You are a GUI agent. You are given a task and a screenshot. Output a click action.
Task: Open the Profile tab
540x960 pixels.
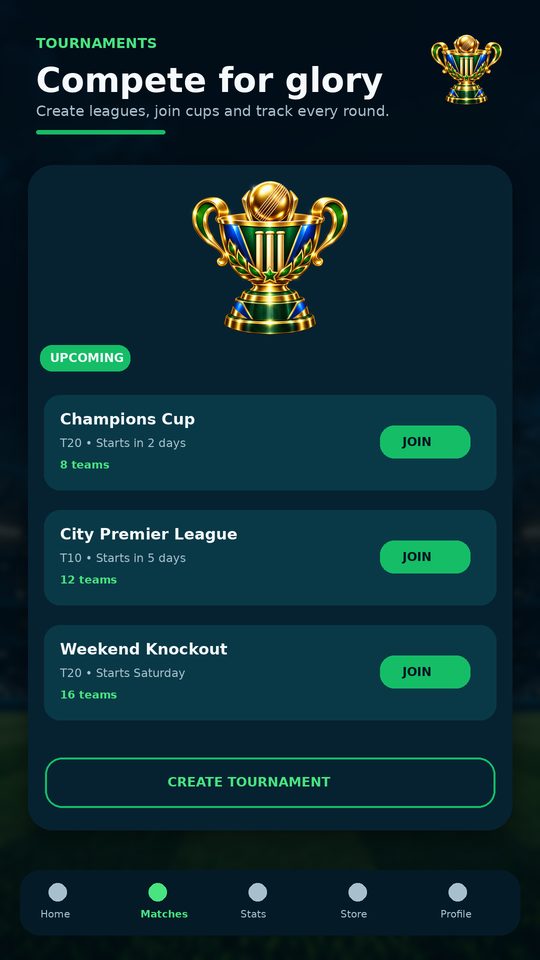pos(456,902)
